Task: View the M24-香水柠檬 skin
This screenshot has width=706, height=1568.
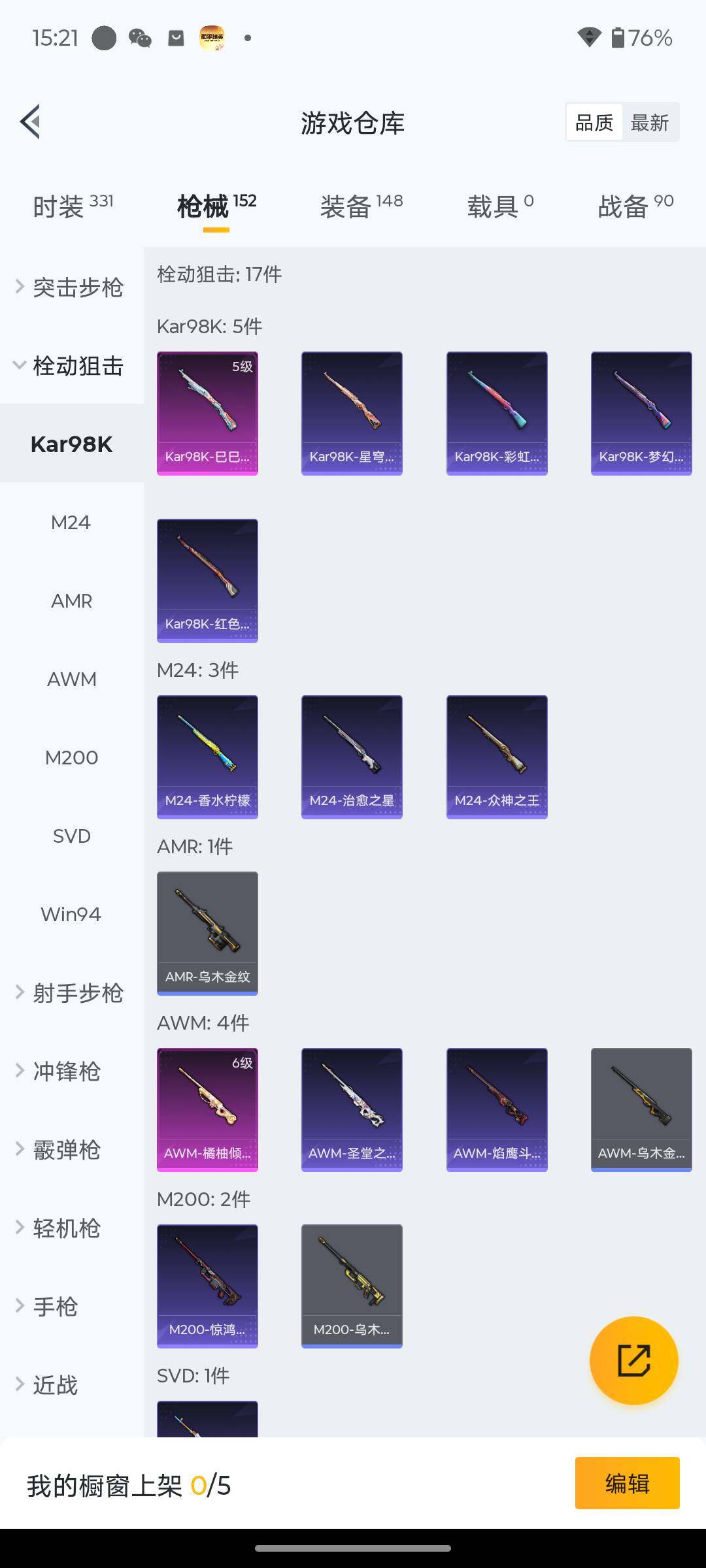Action: [x=207, y=757]
